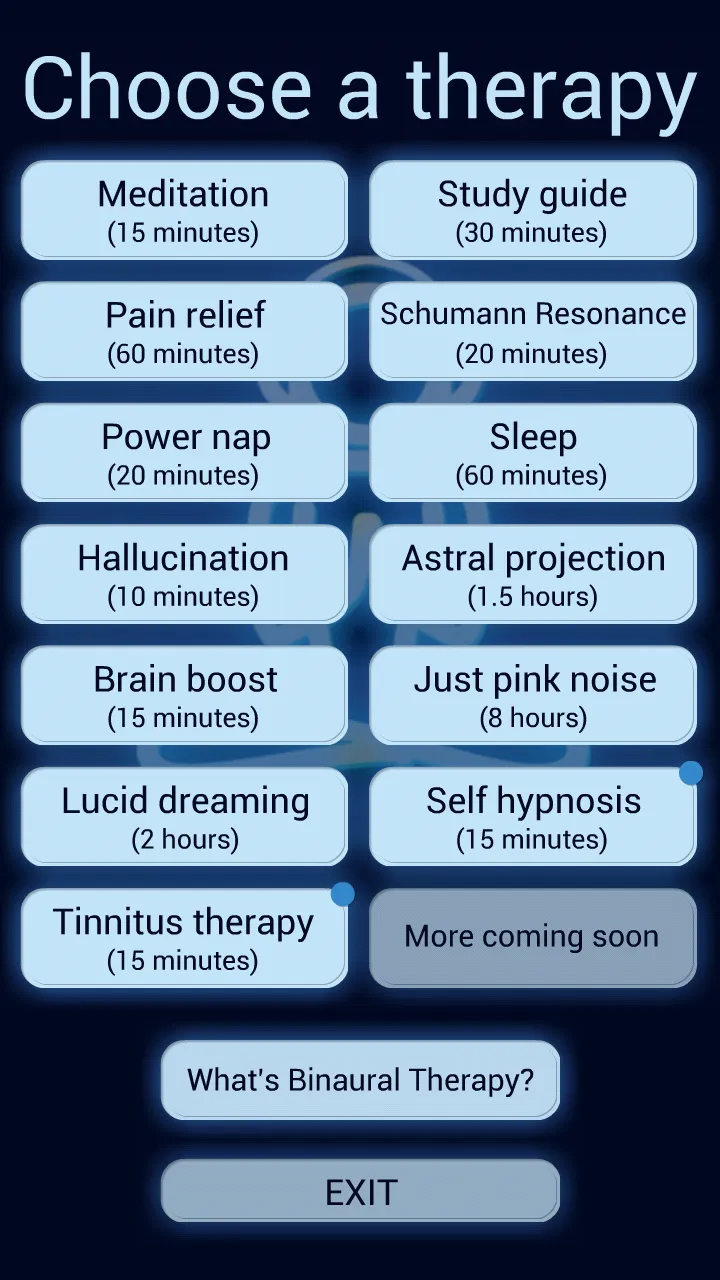The width and height of the screenshot is (720, 1280).
Task: Tap EXIT to leave the app
Action: [x=360, y=1191]
